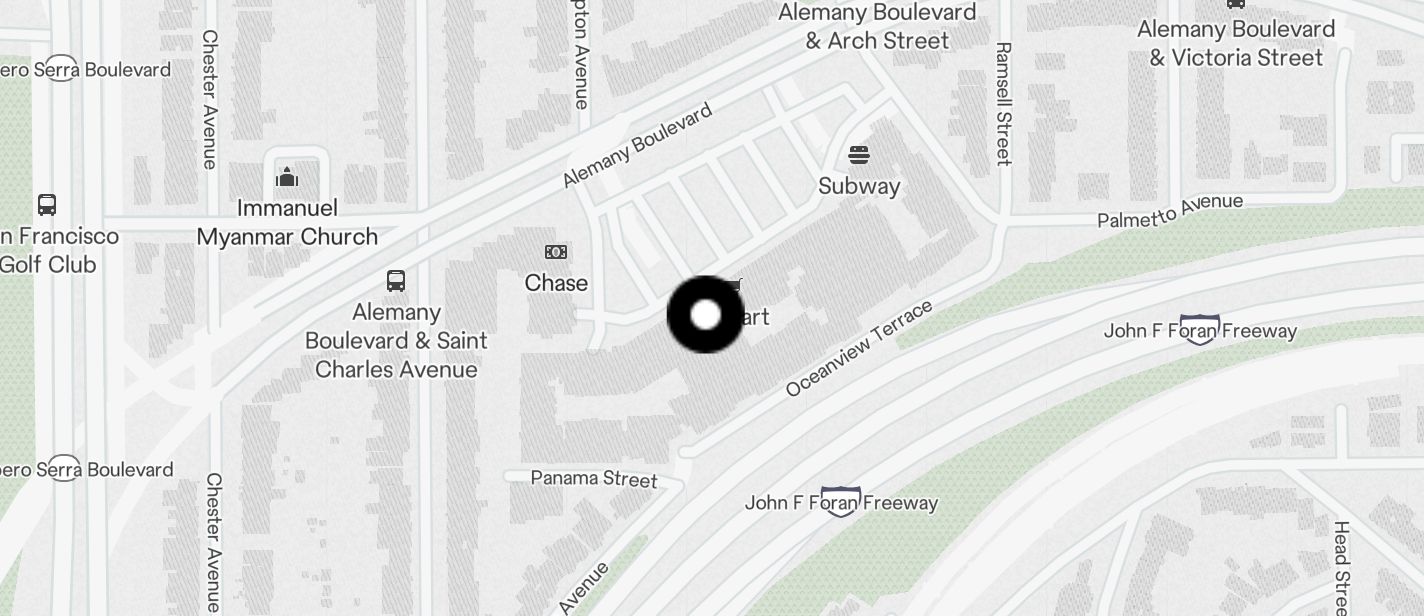Open the Chase bank map marker
The height and width of the screenshot is (616, 1424).
pos(556,253)
